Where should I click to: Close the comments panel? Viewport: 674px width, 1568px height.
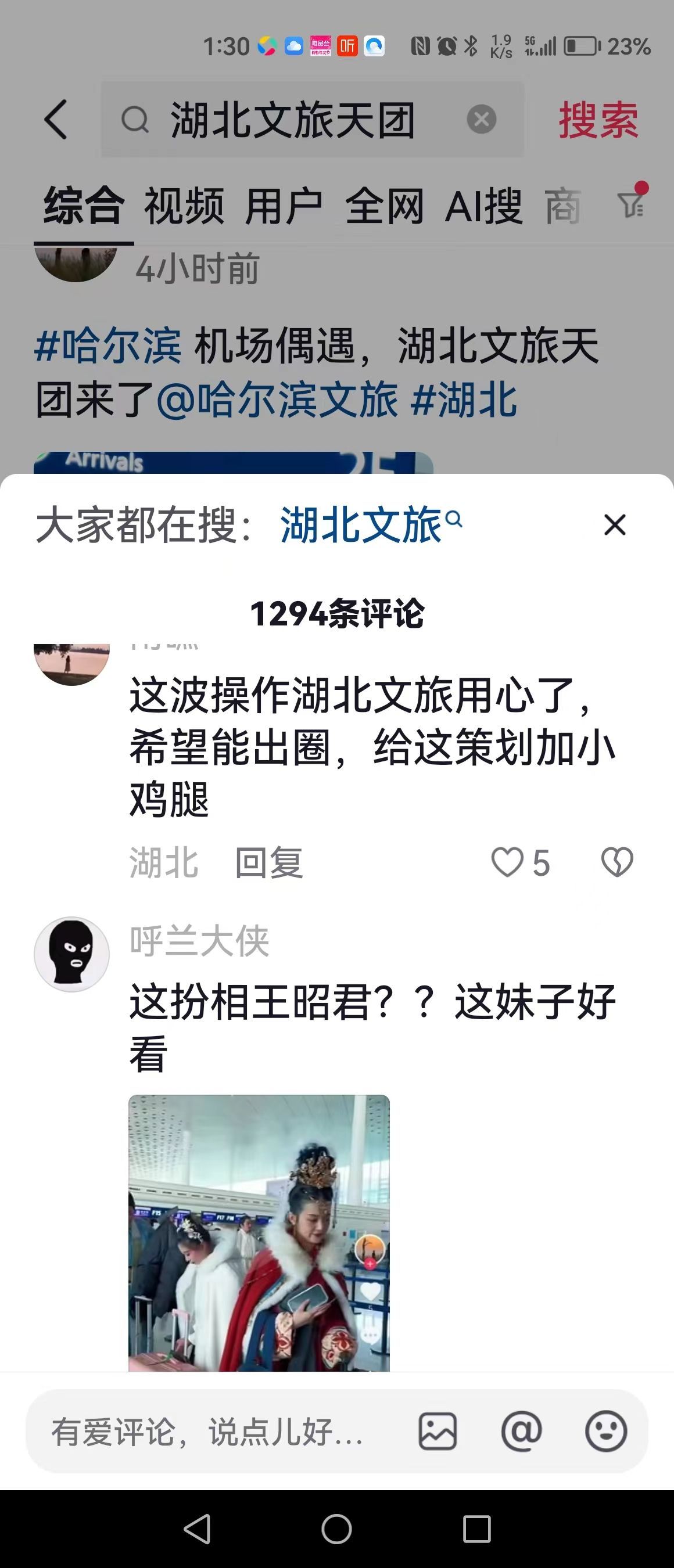tap(614, 524)
